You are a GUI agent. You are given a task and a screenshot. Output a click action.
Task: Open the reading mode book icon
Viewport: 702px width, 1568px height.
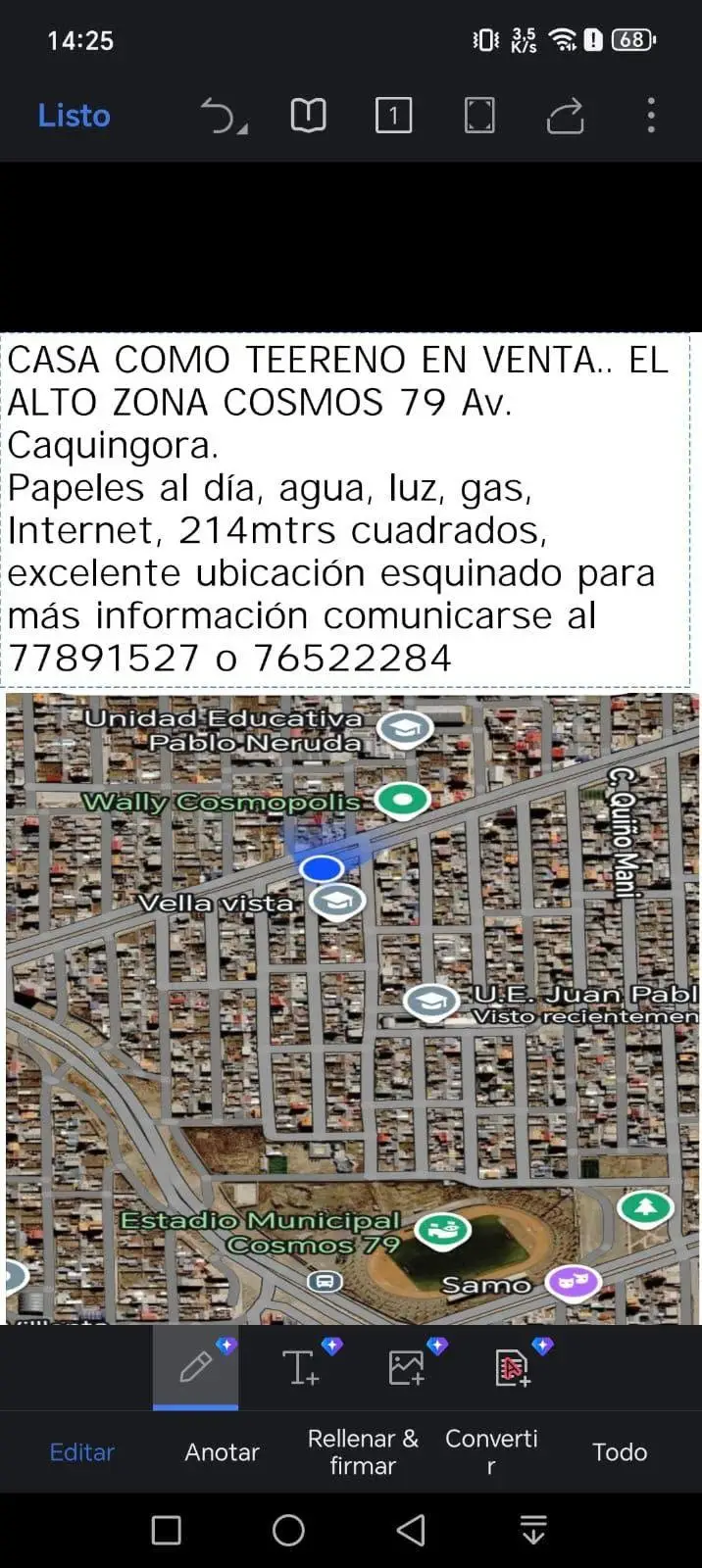click(308, 116)
